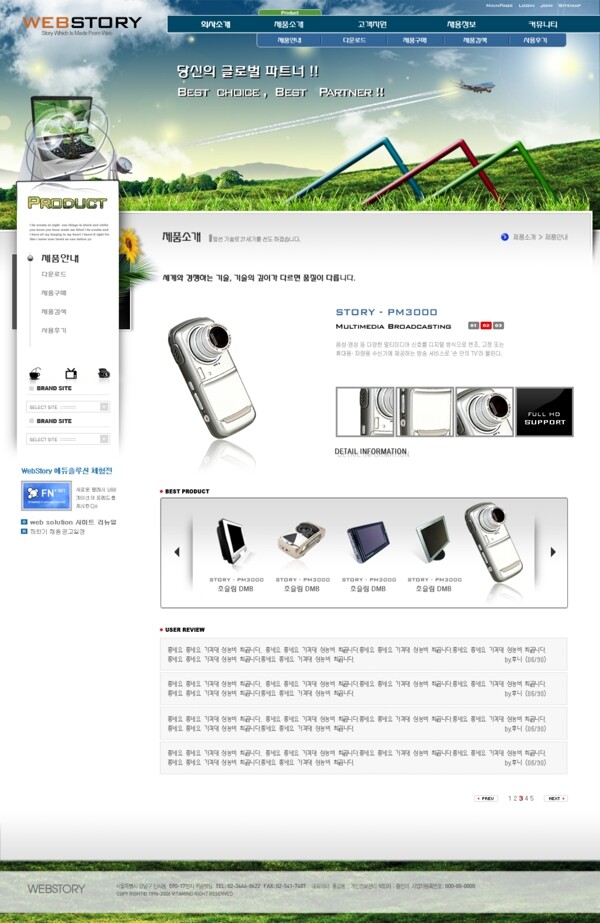Open 사용후기 in the sidebar menu
Screen dimensions: 600x923
[x=54, y=330]
